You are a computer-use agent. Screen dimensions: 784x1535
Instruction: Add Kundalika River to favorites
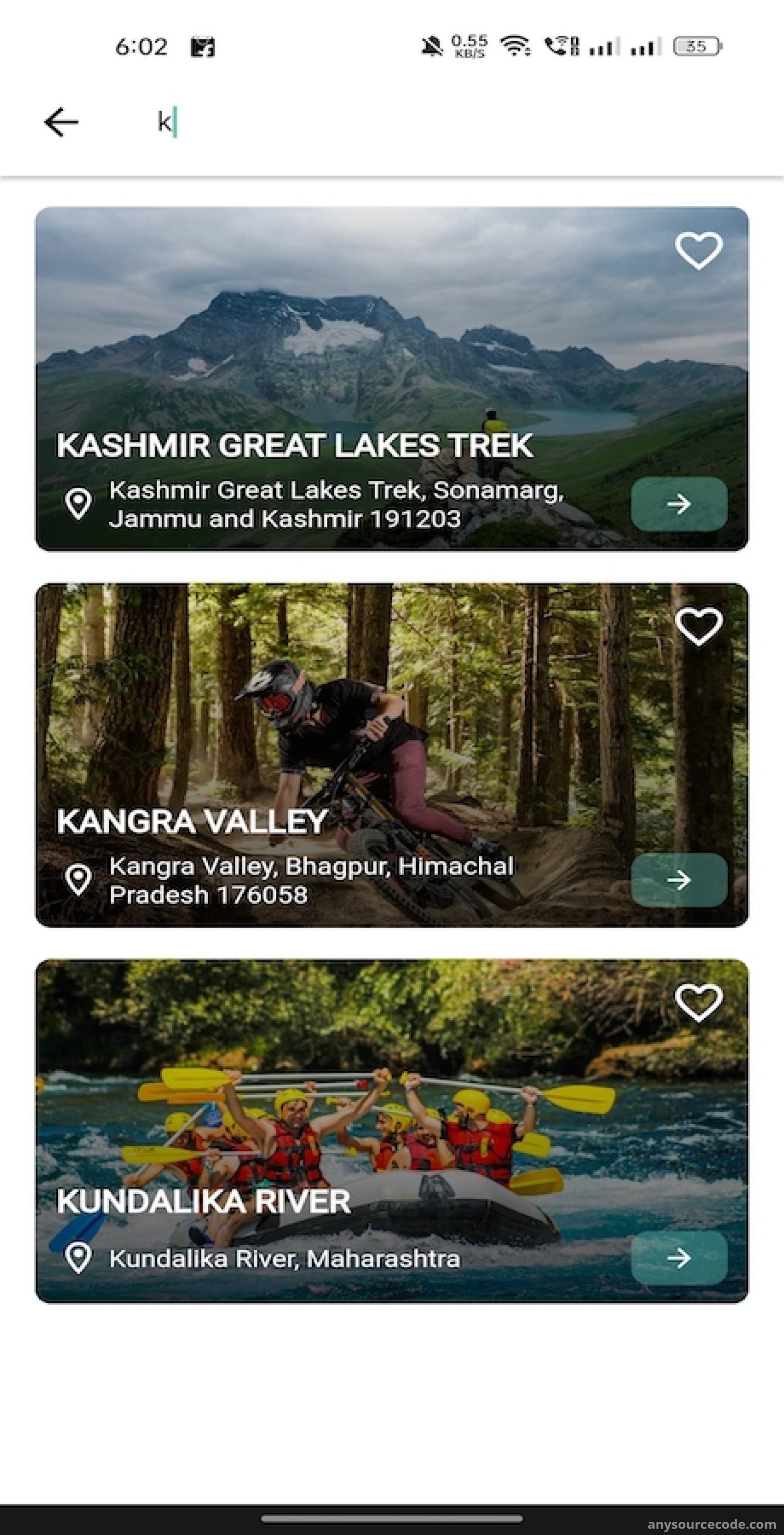(698, 1003)
